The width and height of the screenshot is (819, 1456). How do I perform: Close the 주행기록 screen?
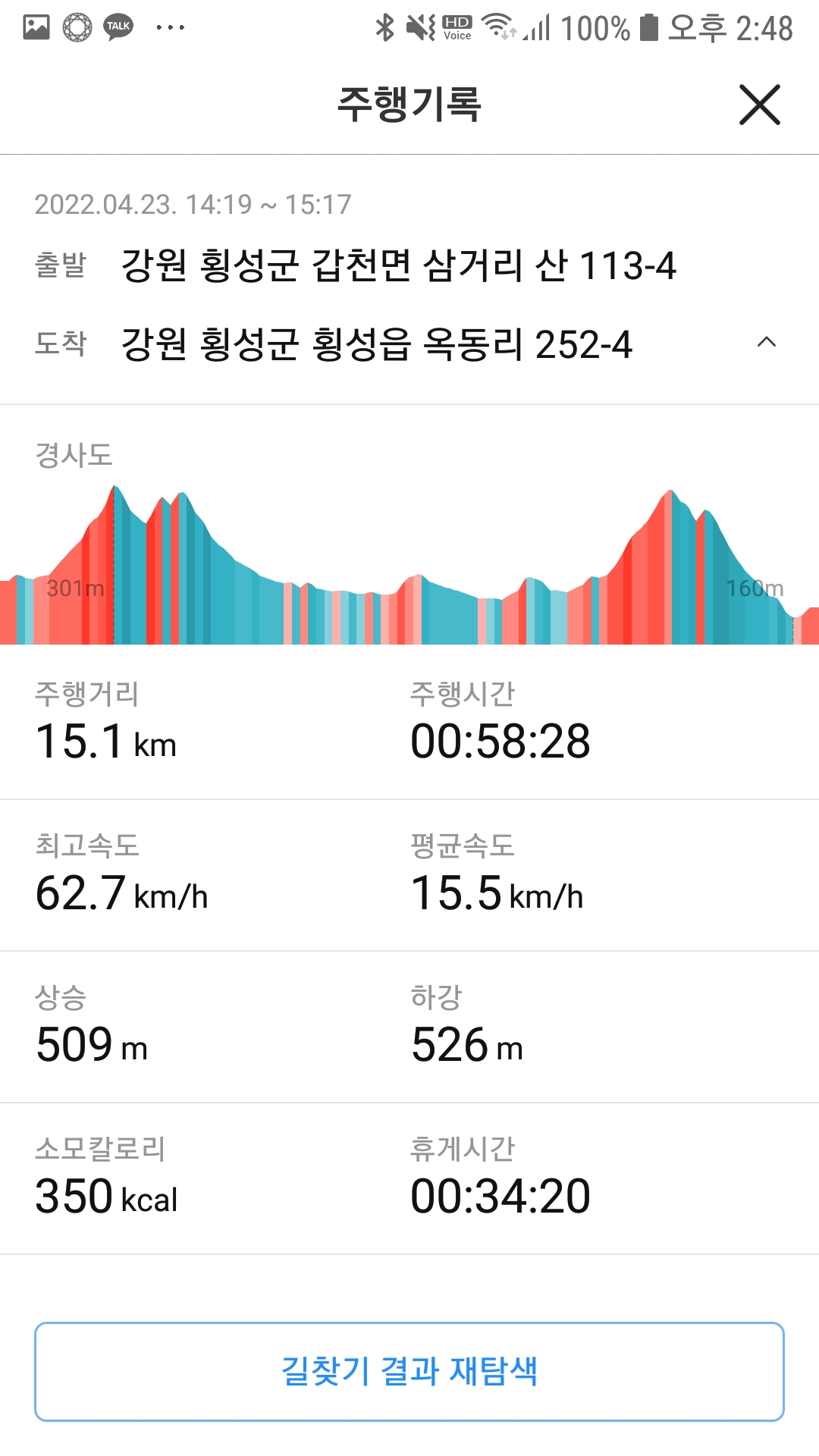click(x=759, y=105)
